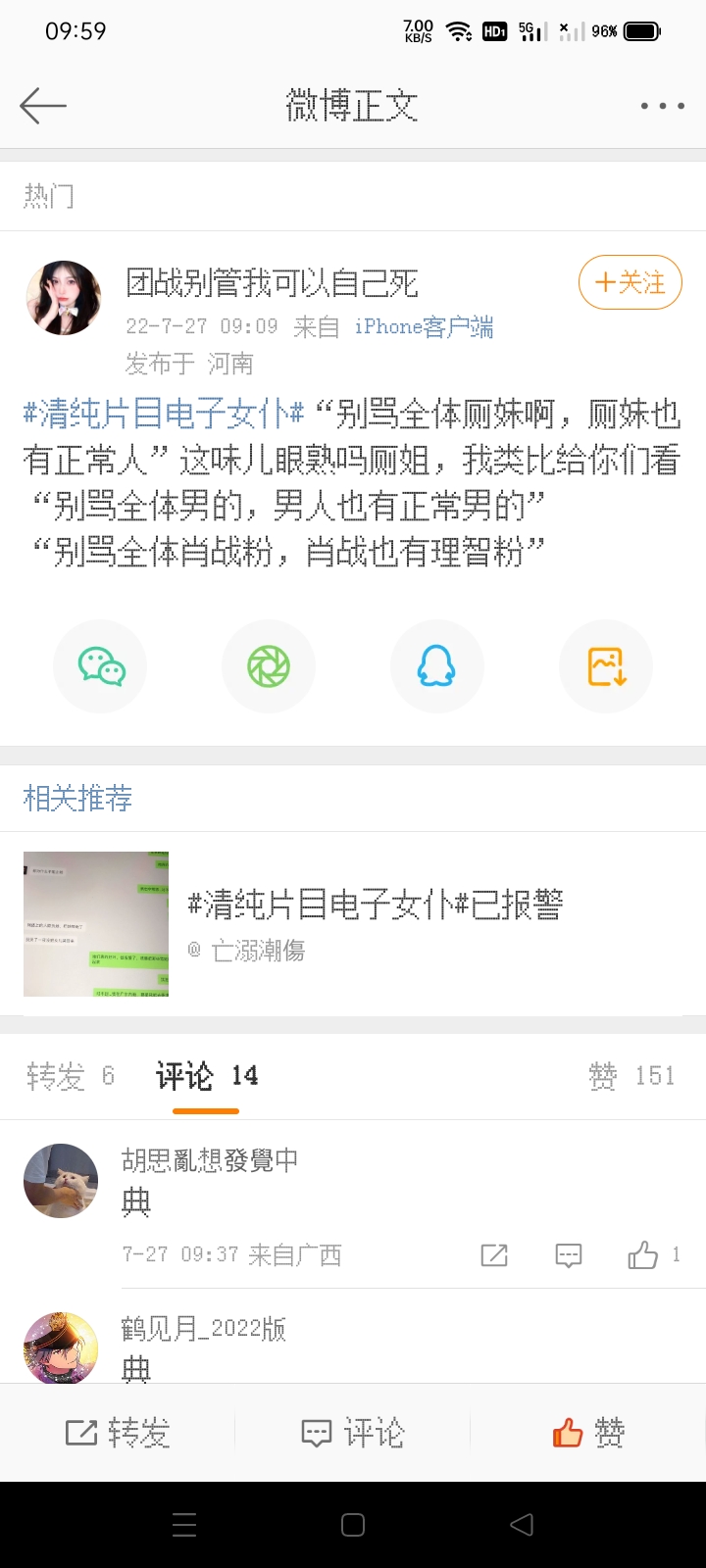
Task: Write a comment via bottom 评论 button
Action: point(353,1433)
